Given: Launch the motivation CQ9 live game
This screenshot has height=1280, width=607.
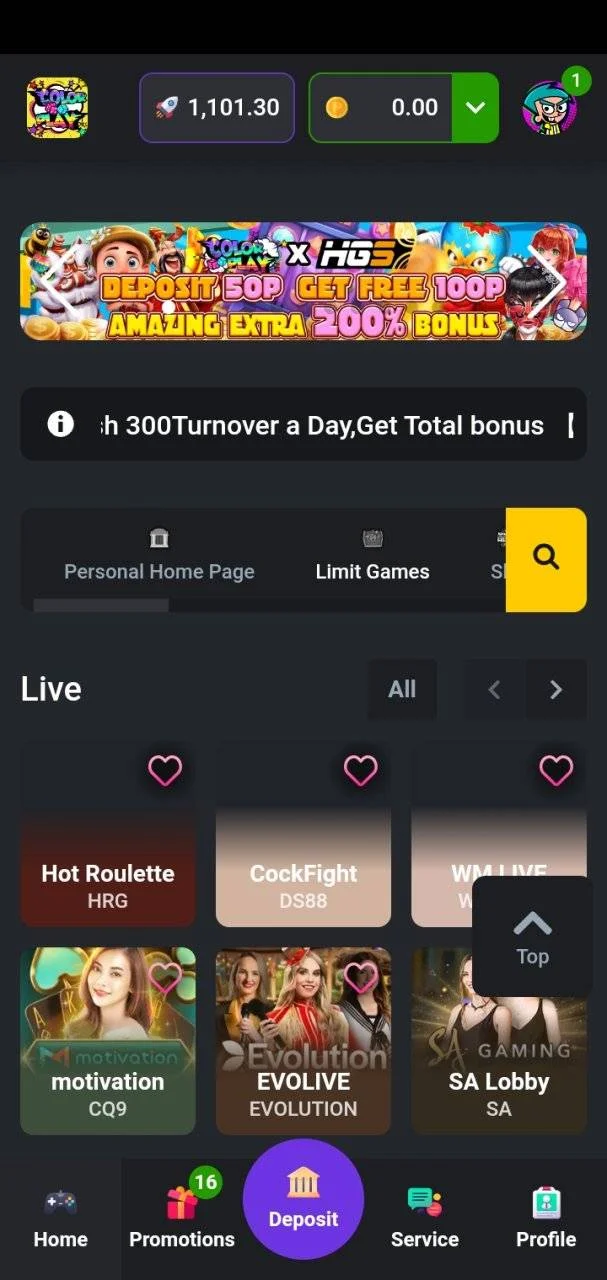Looking at the screenshot, I should coord(108,1041).
